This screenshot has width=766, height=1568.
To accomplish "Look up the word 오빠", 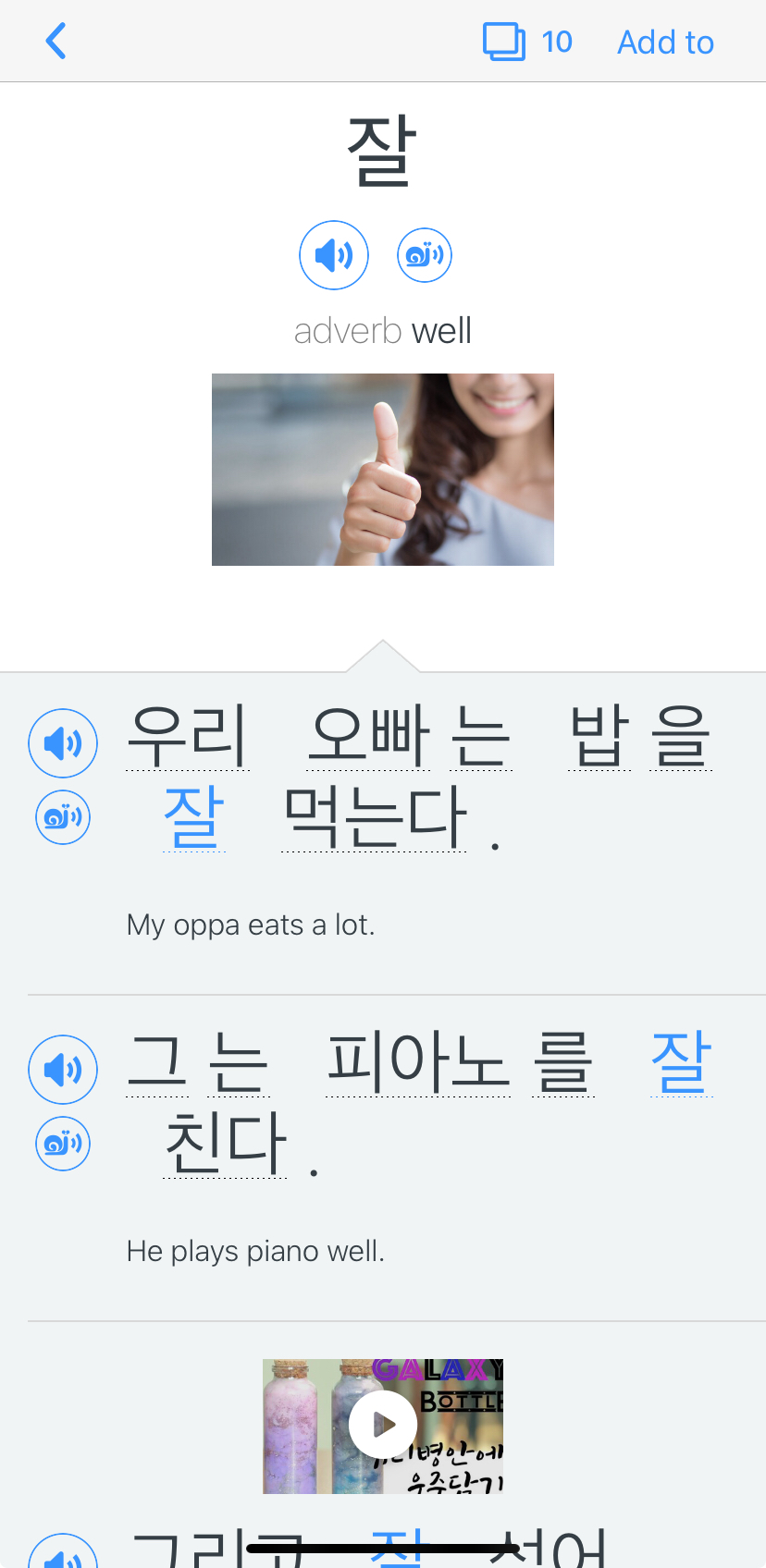I will point(368,736).
